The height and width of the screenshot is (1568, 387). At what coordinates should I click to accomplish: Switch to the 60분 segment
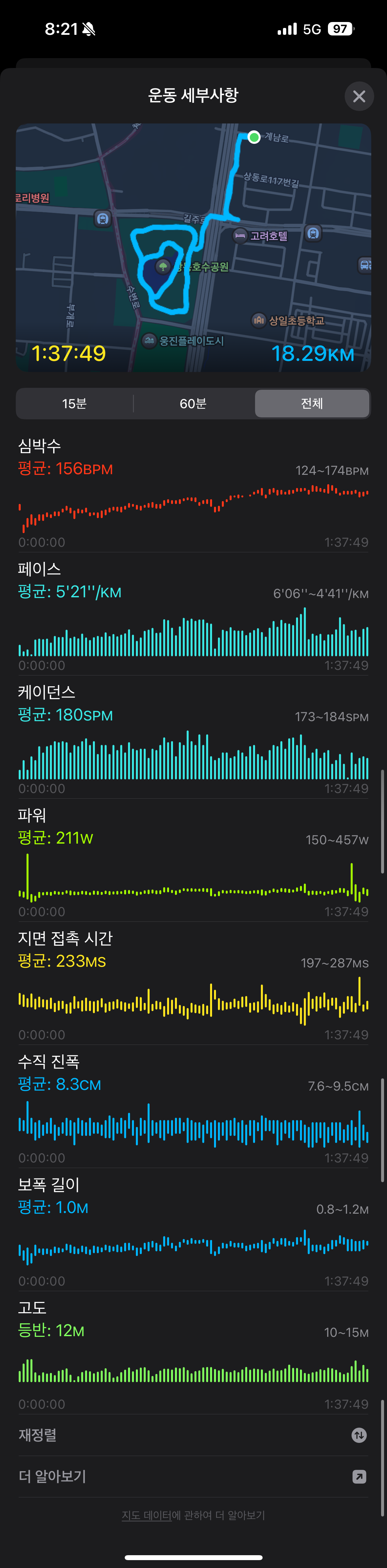(x=193, y=404)
